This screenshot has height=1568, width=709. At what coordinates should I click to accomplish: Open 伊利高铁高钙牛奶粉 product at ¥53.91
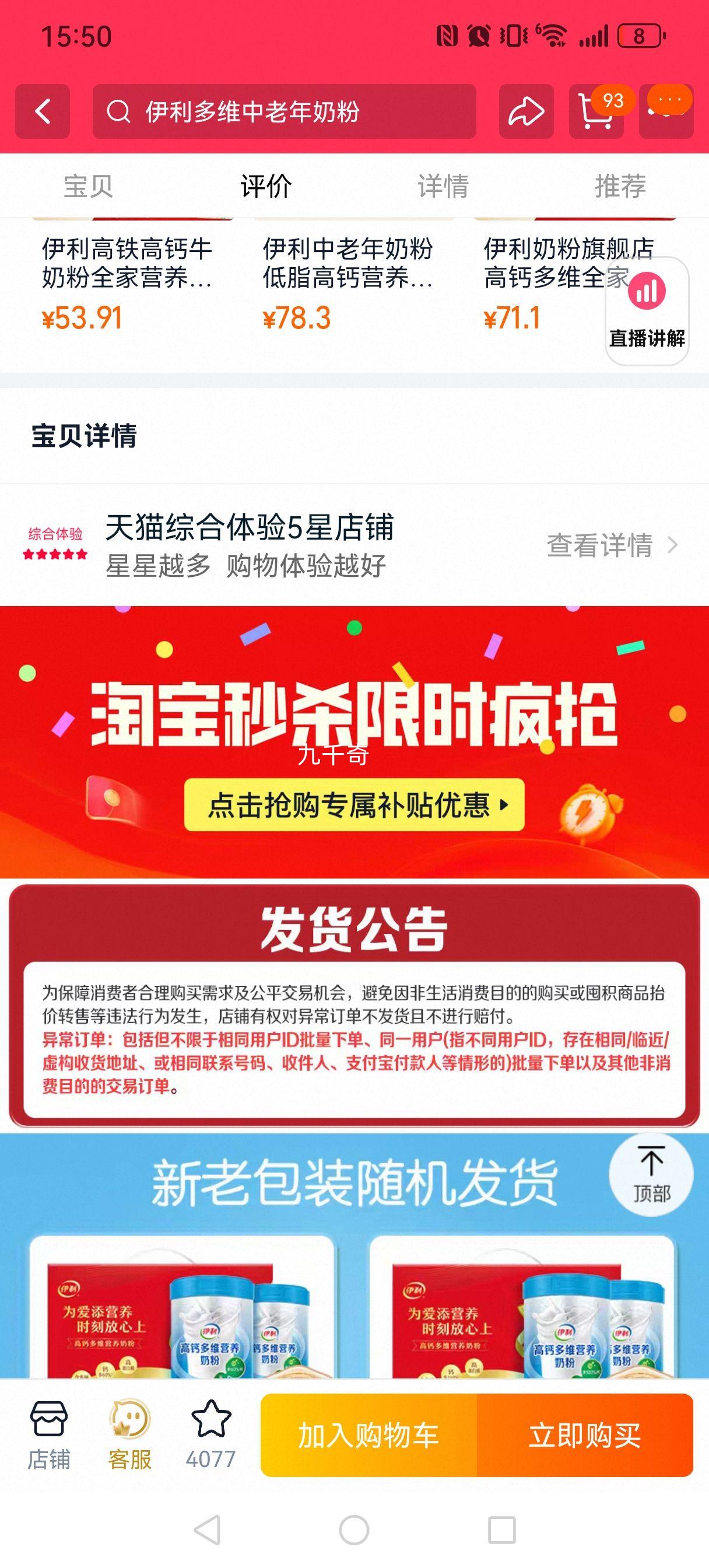[x=128, y=280]
